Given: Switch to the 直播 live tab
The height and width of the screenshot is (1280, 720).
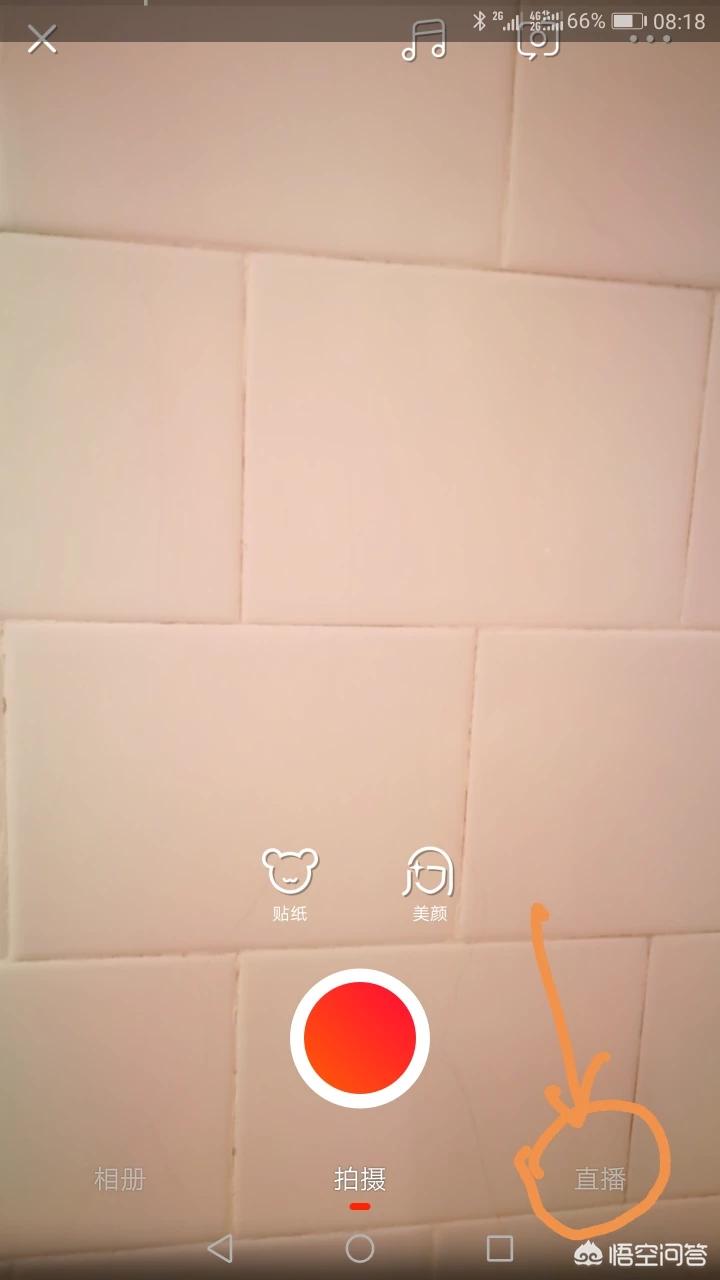Looking at the screenshot, I should coord(600,1179).
